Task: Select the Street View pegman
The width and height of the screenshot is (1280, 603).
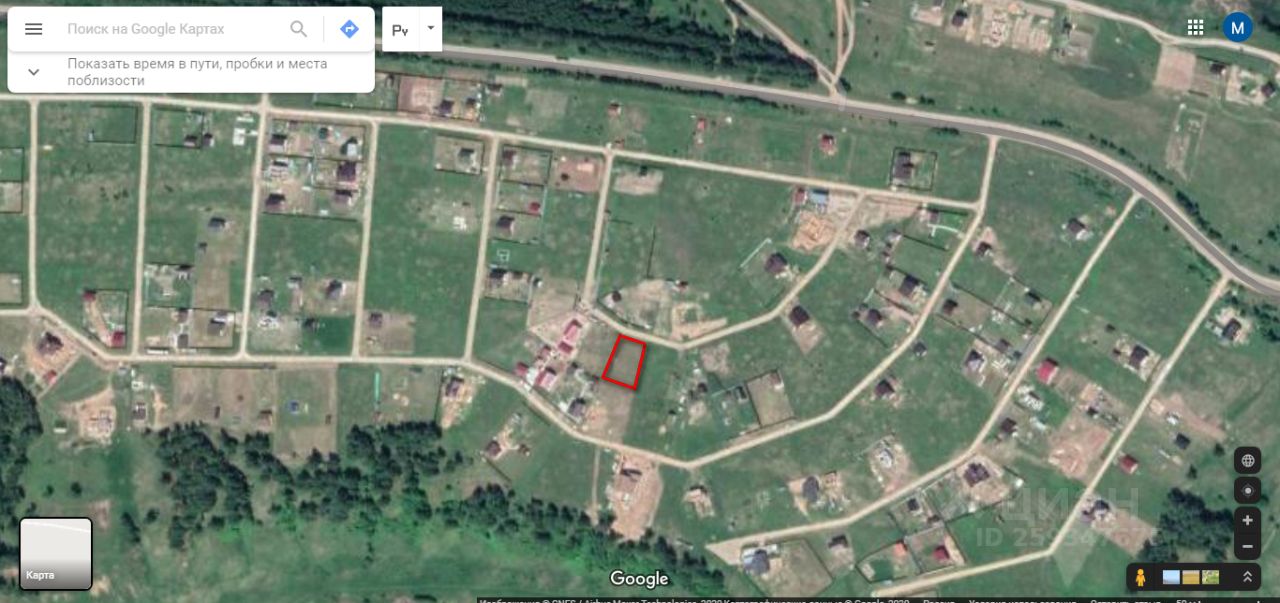Action: pyautogui.click(x=1141, y=577)
